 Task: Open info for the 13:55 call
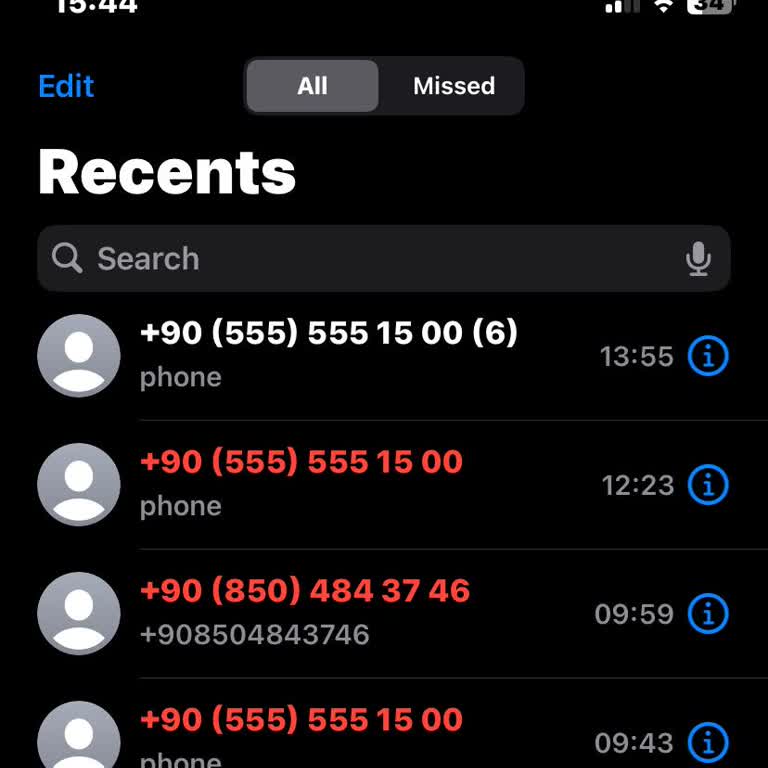coord(708,356)
